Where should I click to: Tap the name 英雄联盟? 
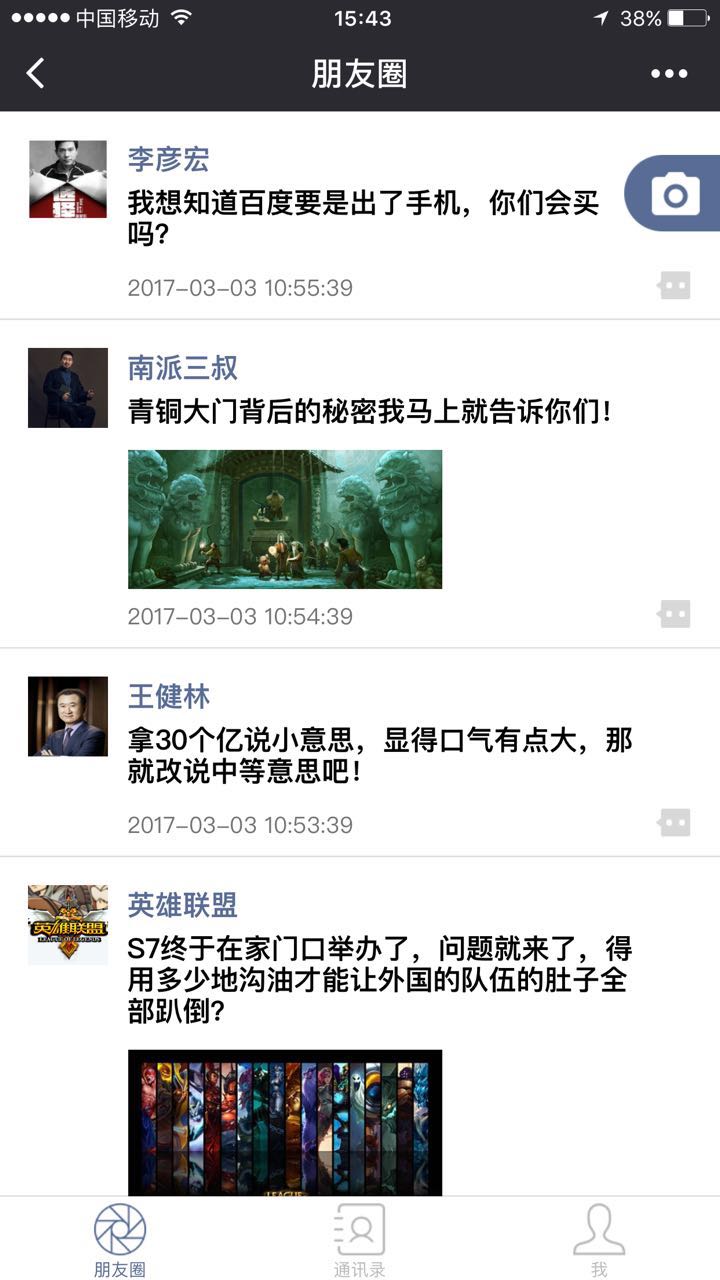183,905
